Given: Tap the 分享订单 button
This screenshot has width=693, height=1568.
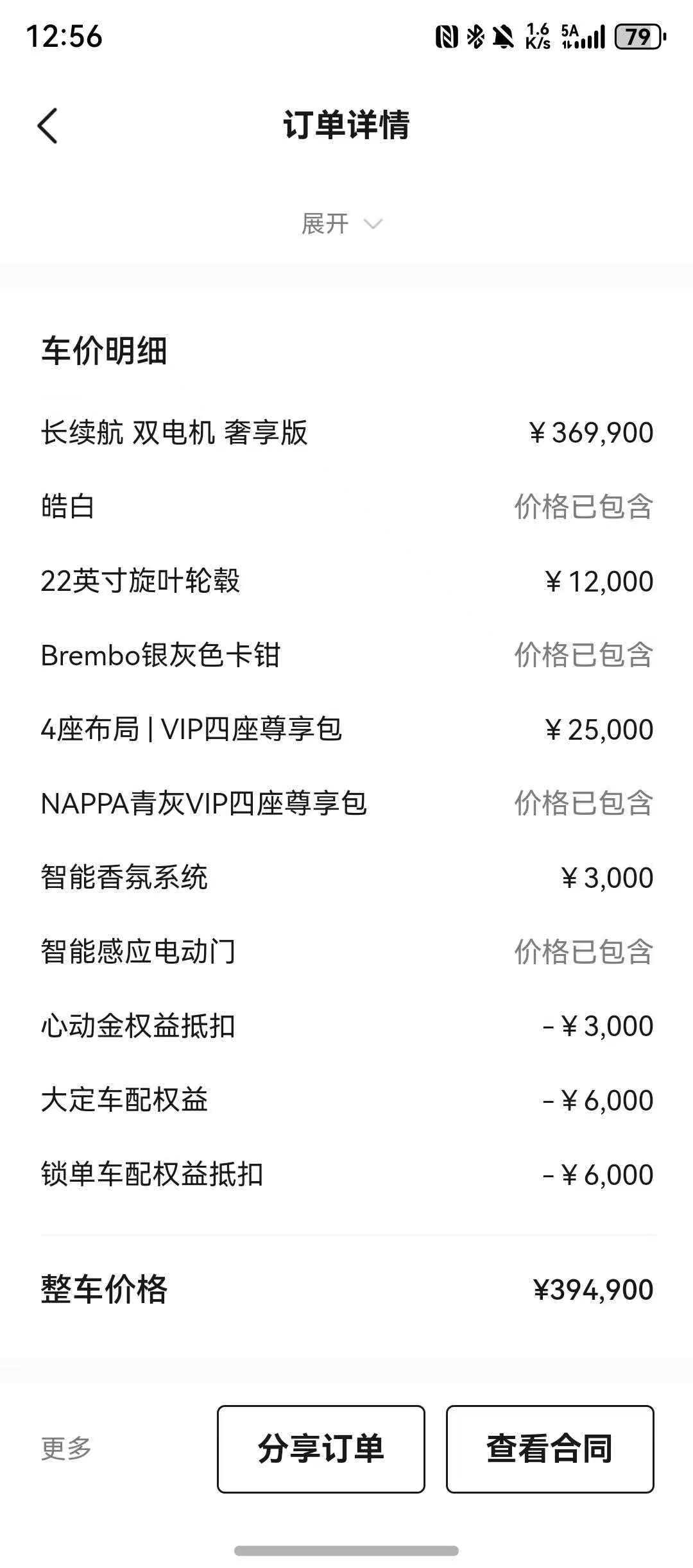Looking at the screenshot, I should (321, 1449).
